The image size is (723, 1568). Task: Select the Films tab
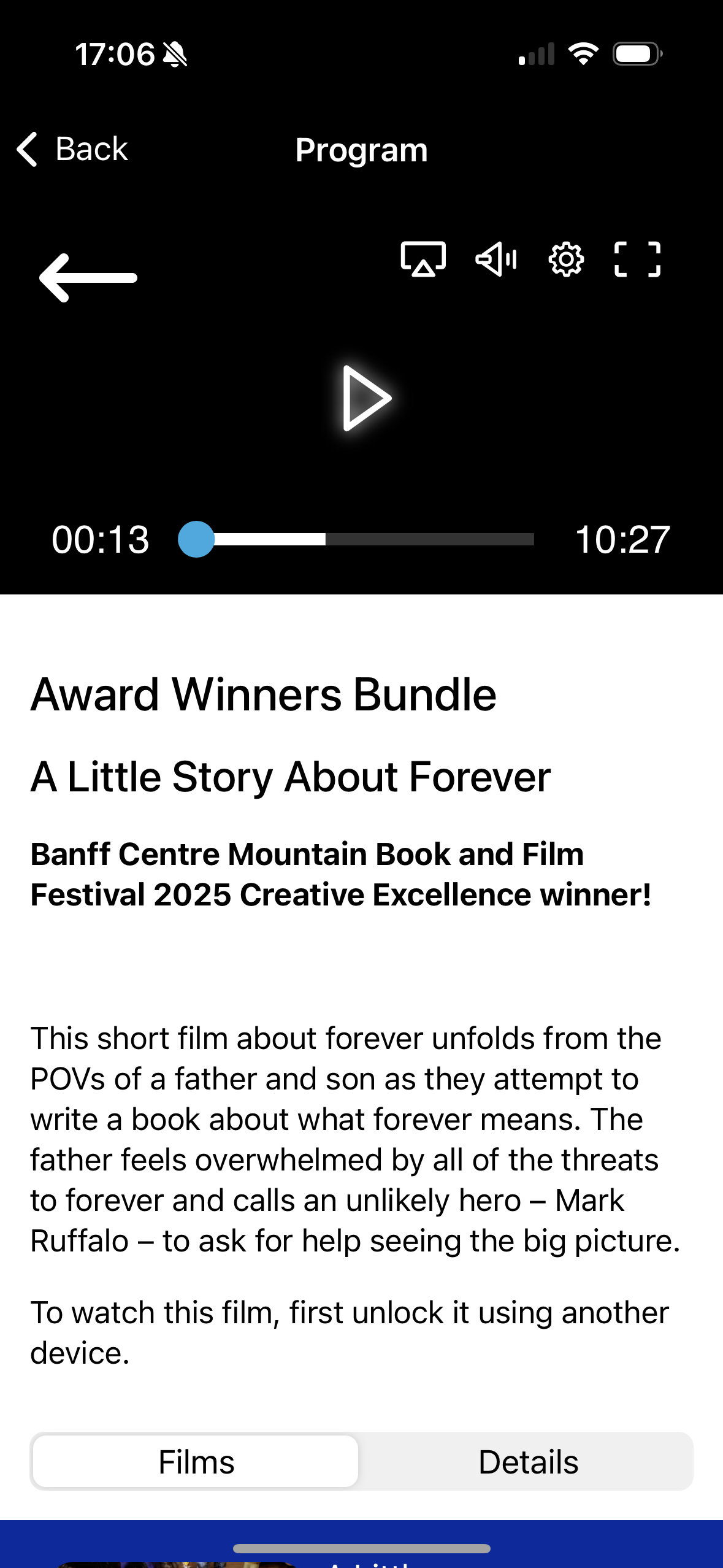[x=196, y=1461]
